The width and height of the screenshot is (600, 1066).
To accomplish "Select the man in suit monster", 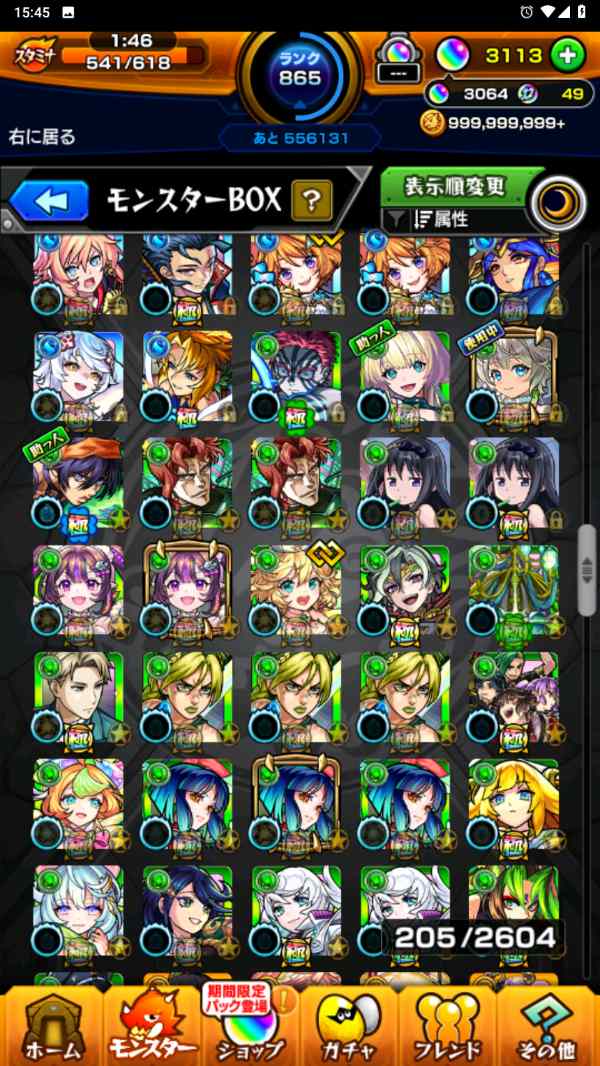I will pyautogui.click(x=78, y=697).
